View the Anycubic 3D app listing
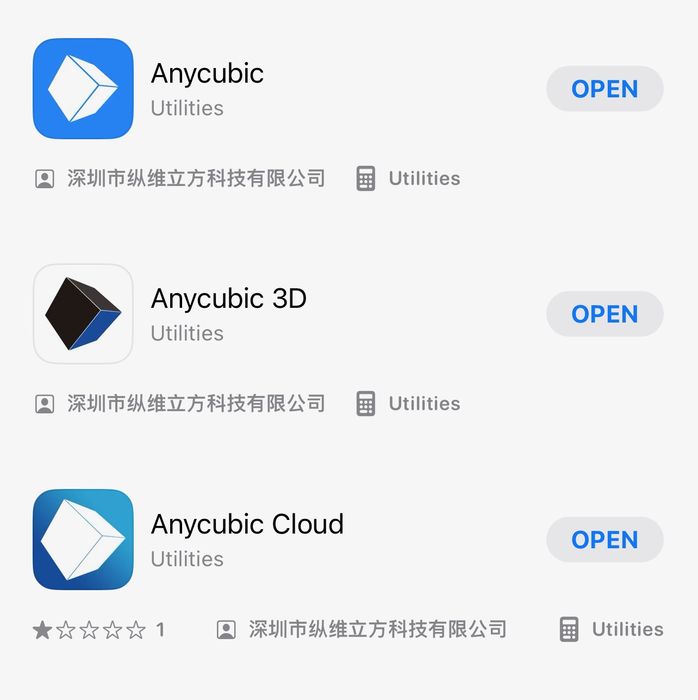The width and height of the screenshot is (698, 700). click(228, 299)
